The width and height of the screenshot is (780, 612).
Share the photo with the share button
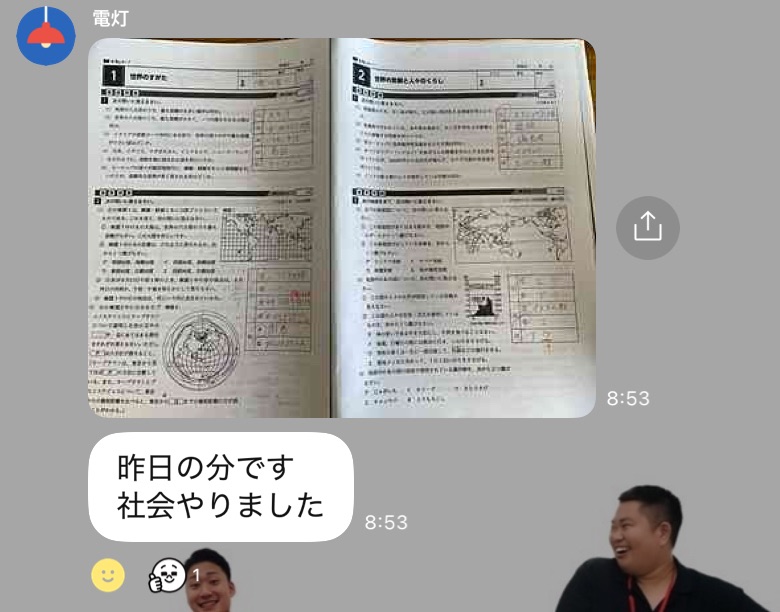tap(647, 228)
